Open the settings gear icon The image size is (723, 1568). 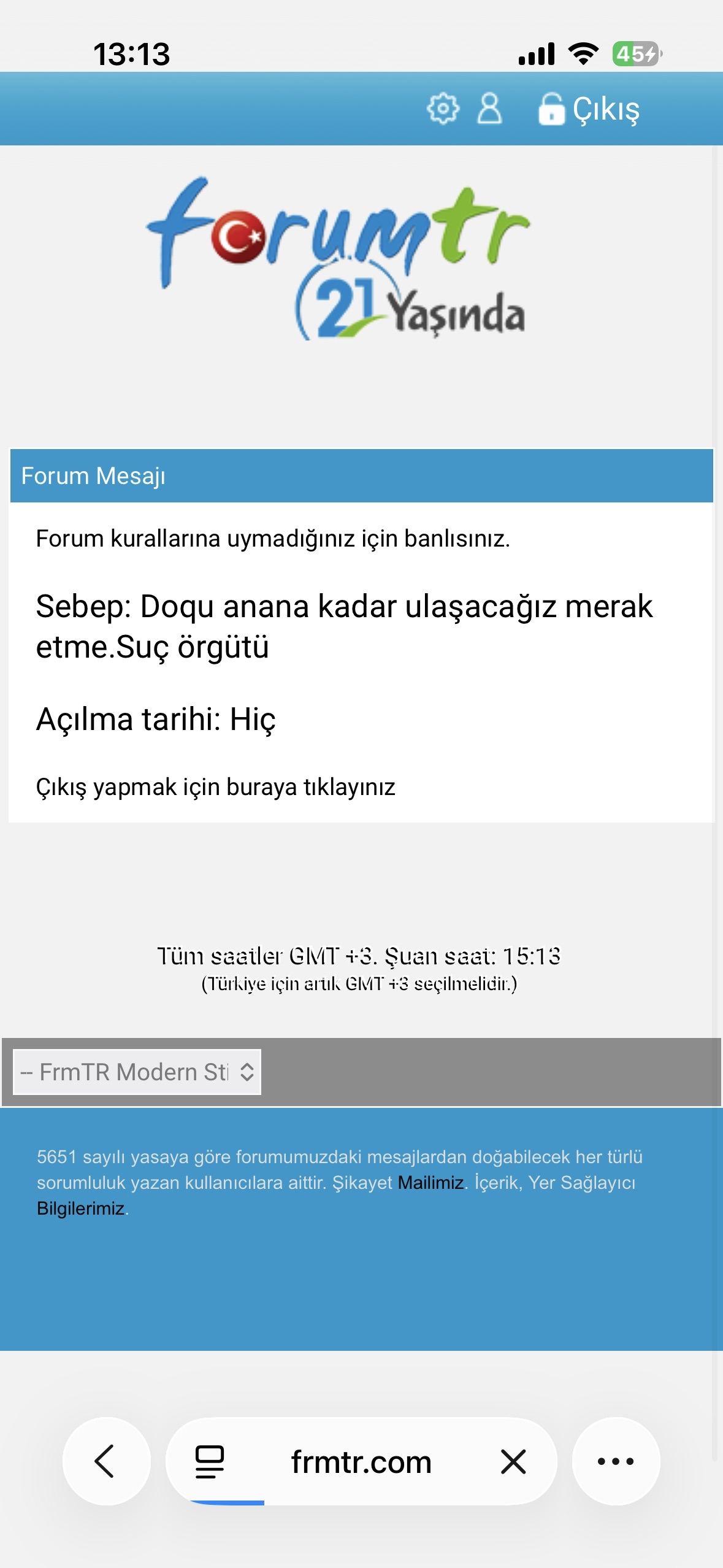click(443, 109)
